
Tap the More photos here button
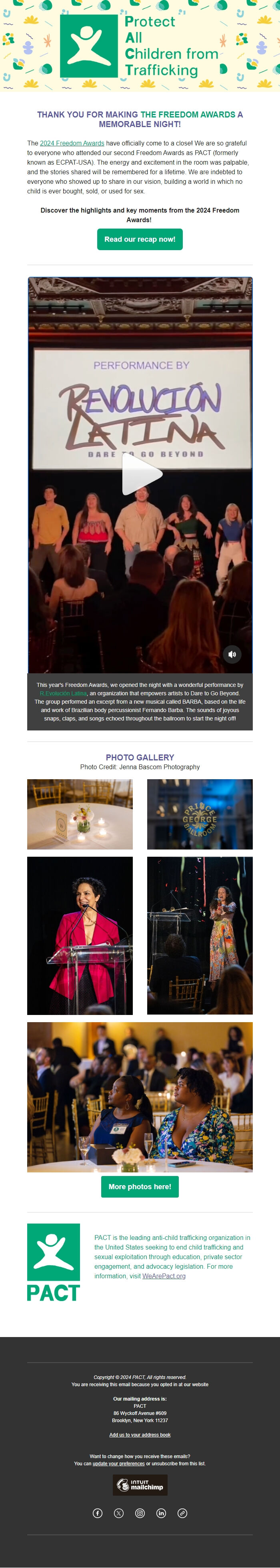139,1186
